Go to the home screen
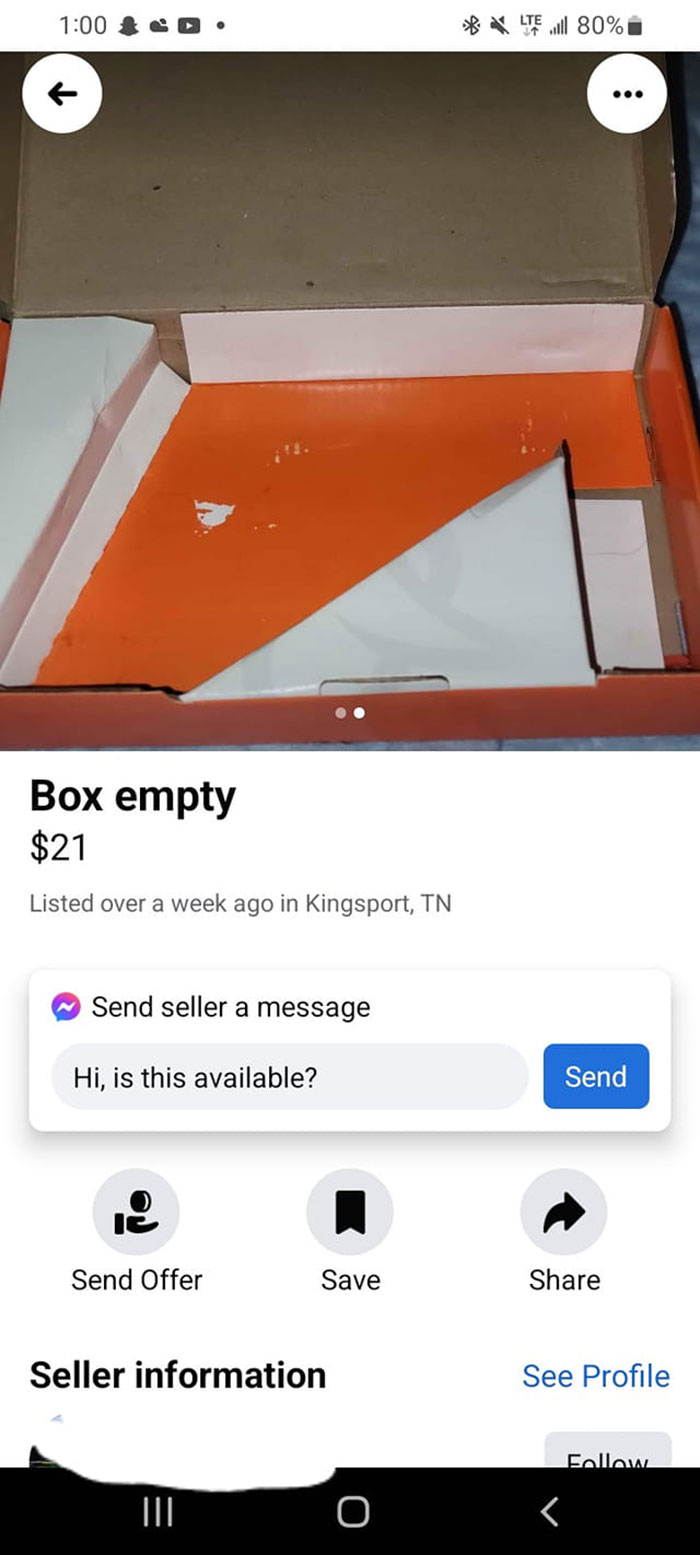Screen dimensions: 700x1555 click(352, 1511)
